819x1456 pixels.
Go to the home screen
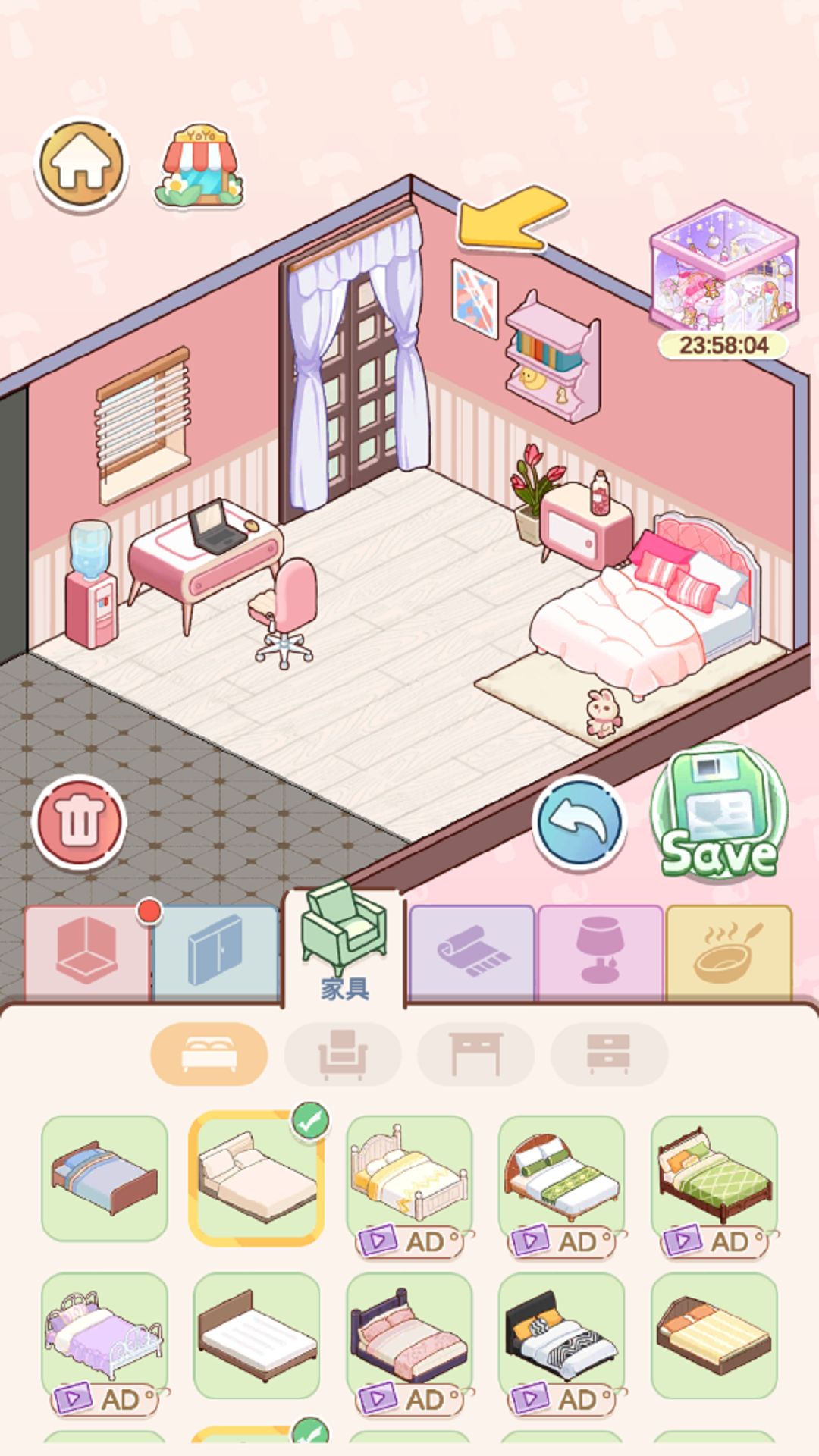click(x=81, y=164)
